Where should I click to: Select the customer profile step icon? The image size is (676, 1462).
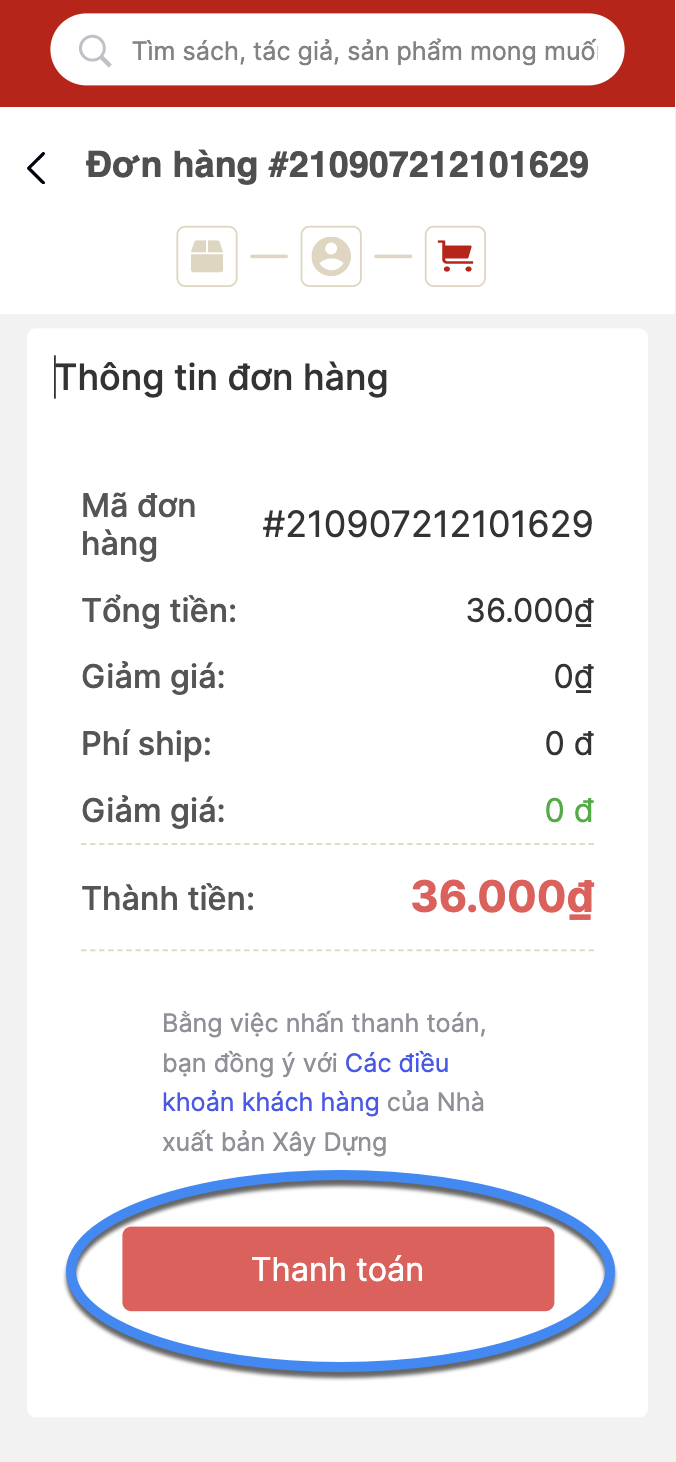point(331,257)
